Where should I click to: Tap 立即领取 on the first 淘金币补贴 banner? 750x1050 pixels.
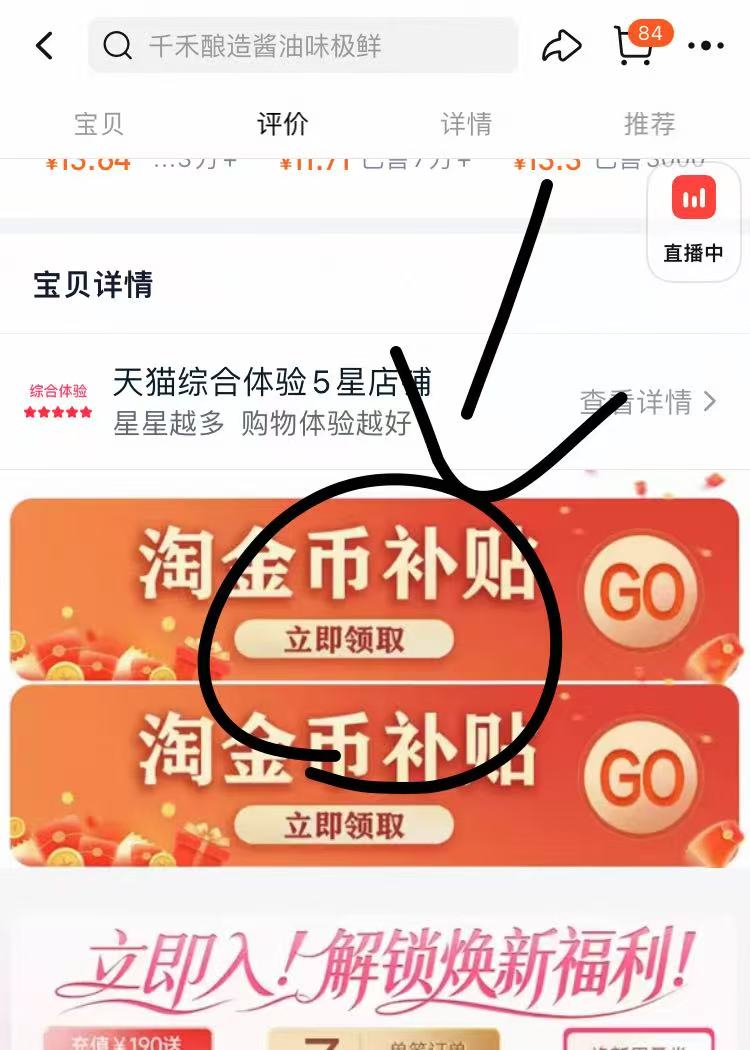click(344, 640)
